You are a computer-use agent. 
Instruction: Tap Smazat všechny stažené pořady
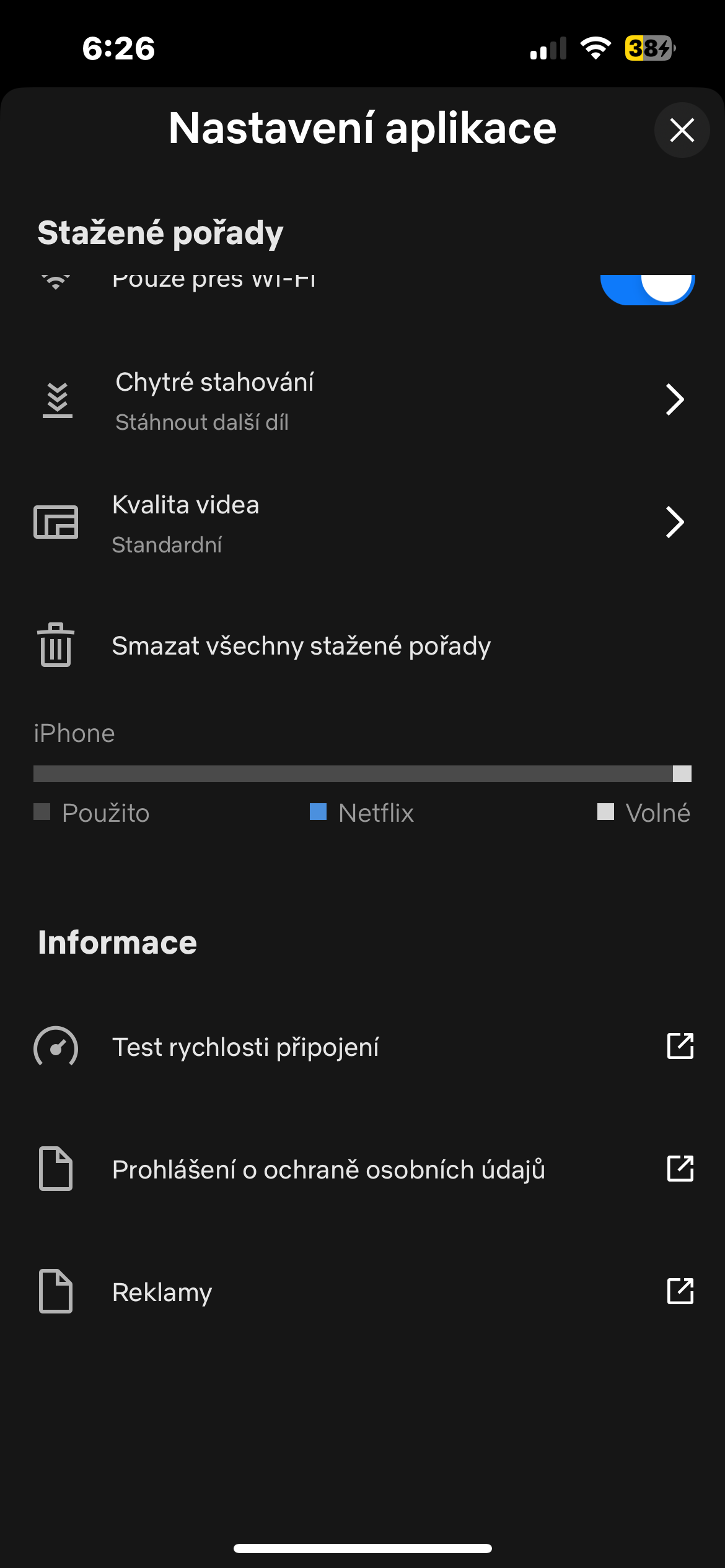[x=301, y=646]
